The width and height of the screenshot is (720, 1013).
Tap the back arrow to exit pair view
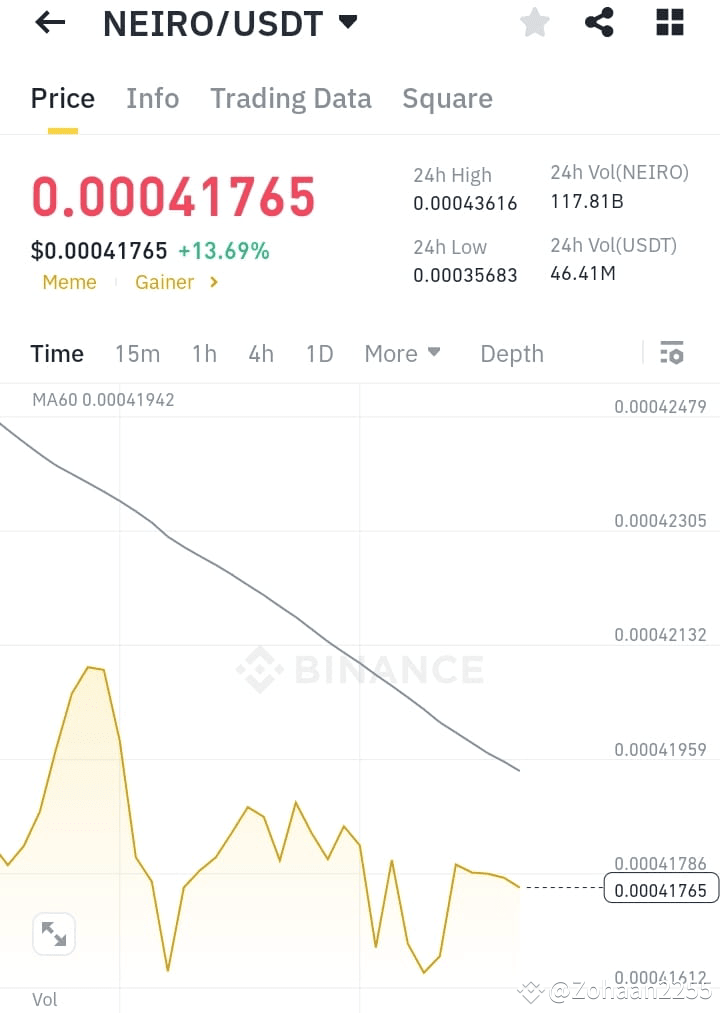point(48,22)
